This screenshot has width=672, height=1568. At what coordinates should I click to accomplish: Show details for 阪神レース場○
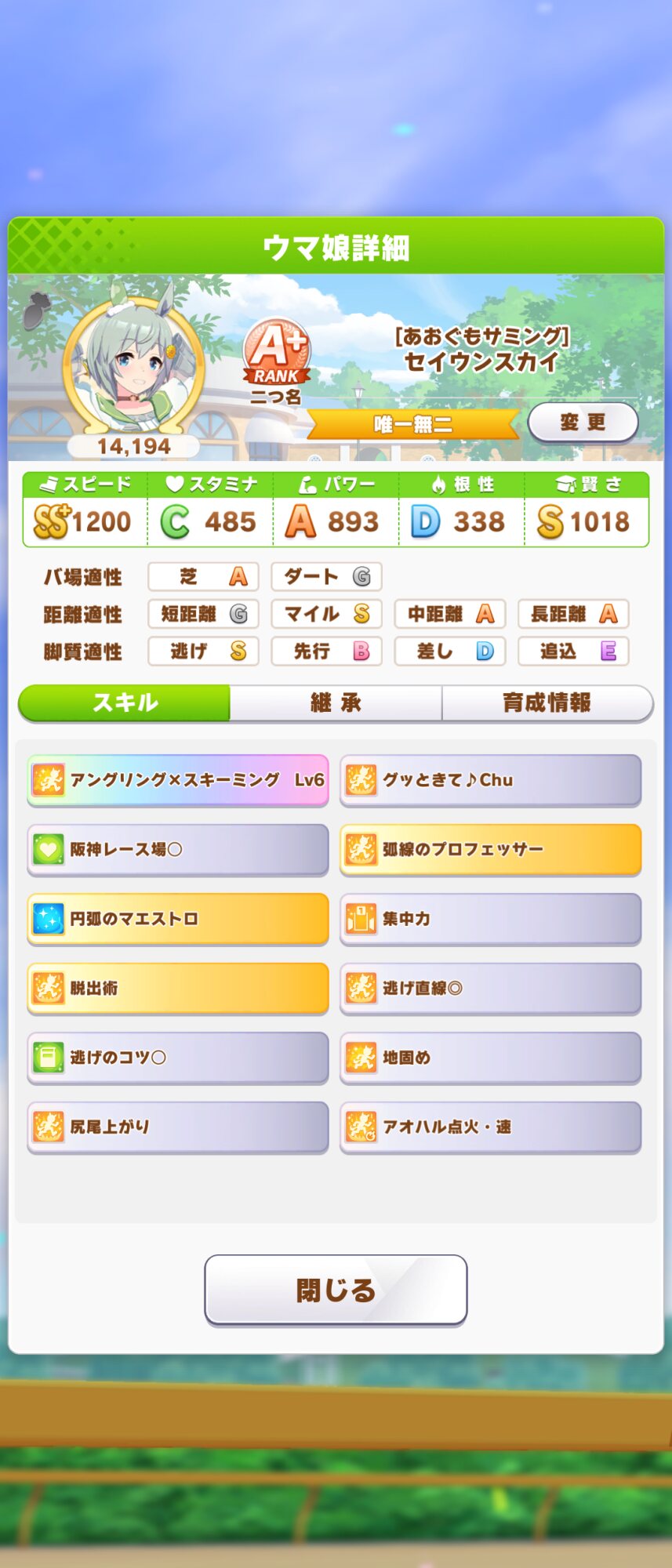(178, 849)
